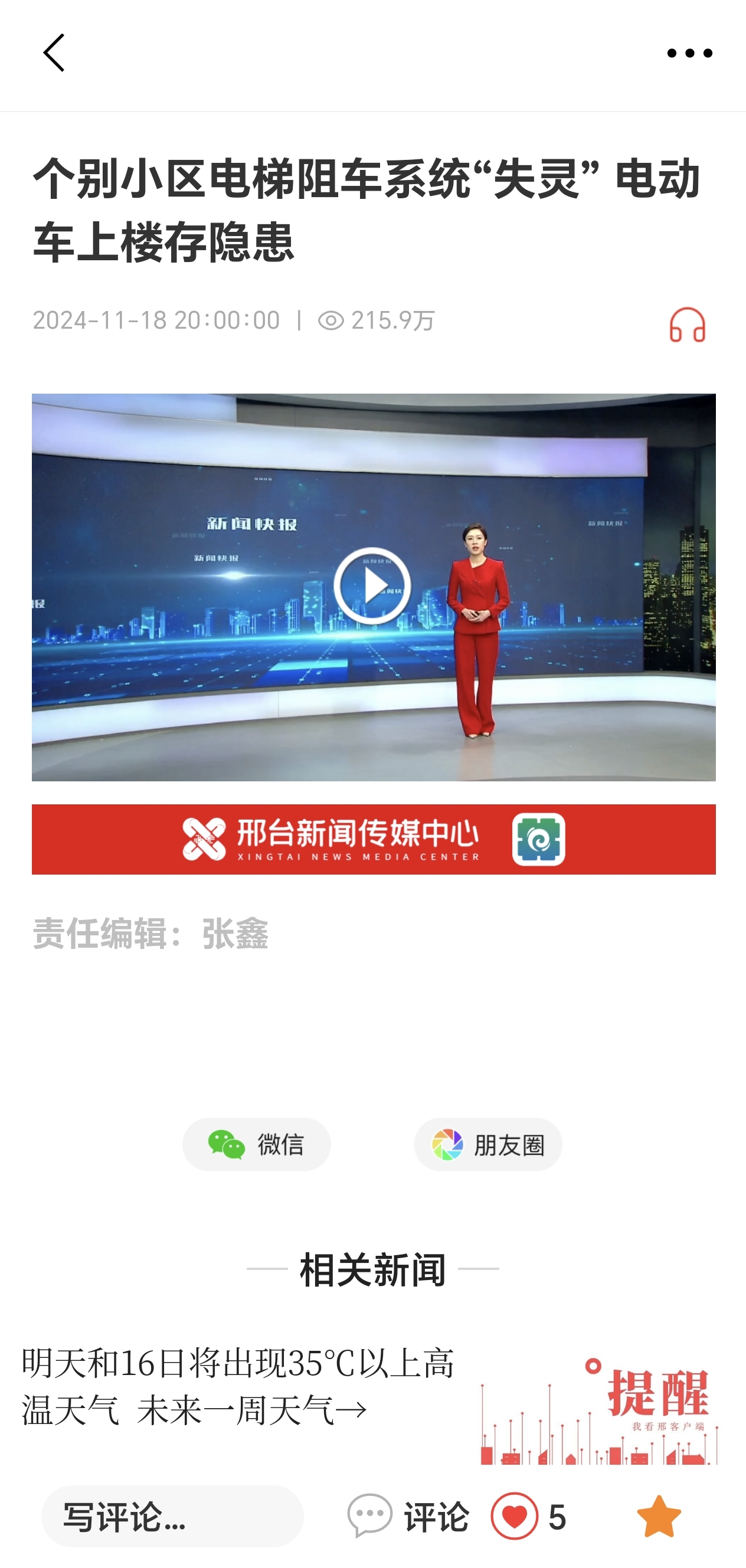Viewport: 746px width, 1568px height.
Task: Open the 评论 comments section
Action: (408, 1515)
